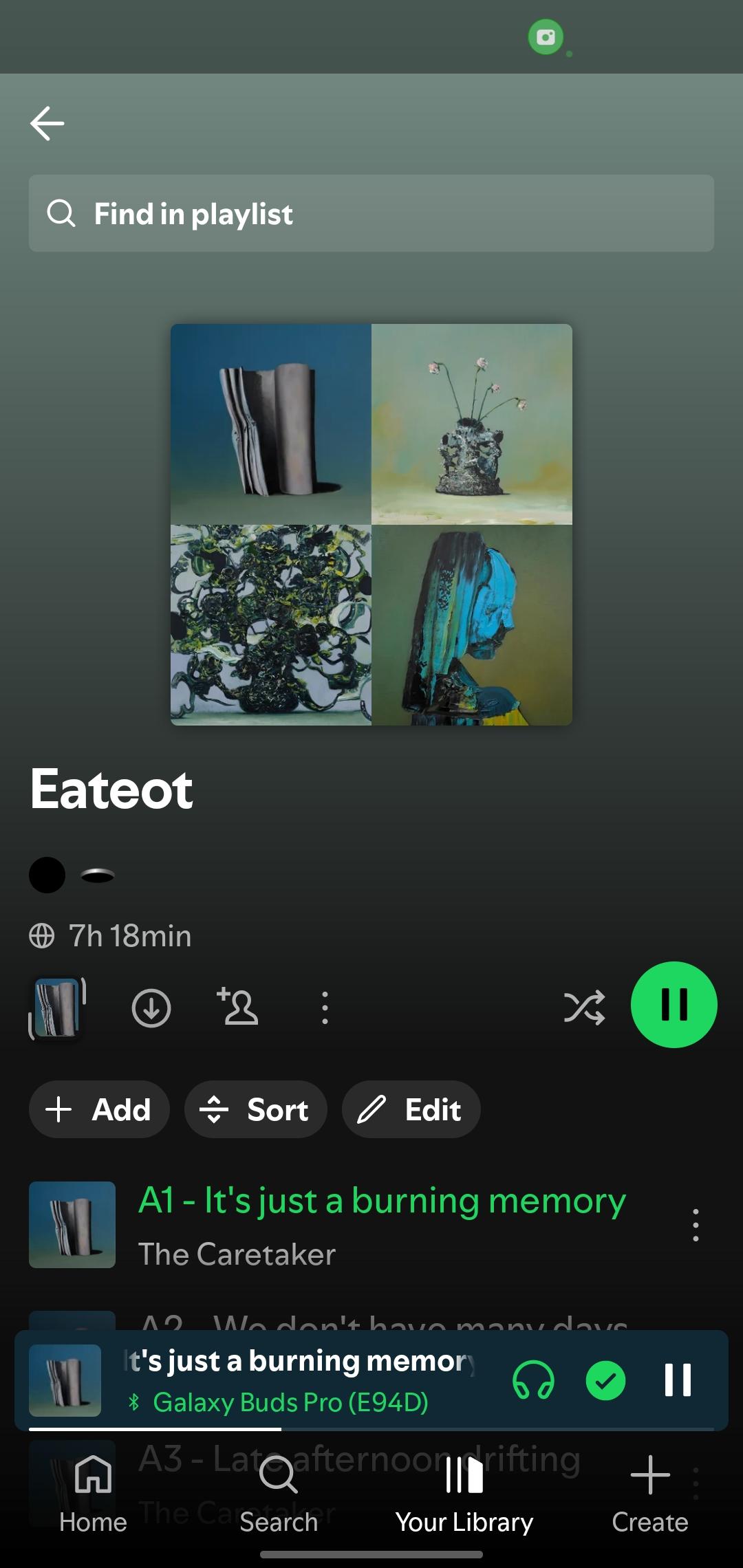Switch to the Home tab
Screen dimensions: 743x1568
coord(93,1494)
